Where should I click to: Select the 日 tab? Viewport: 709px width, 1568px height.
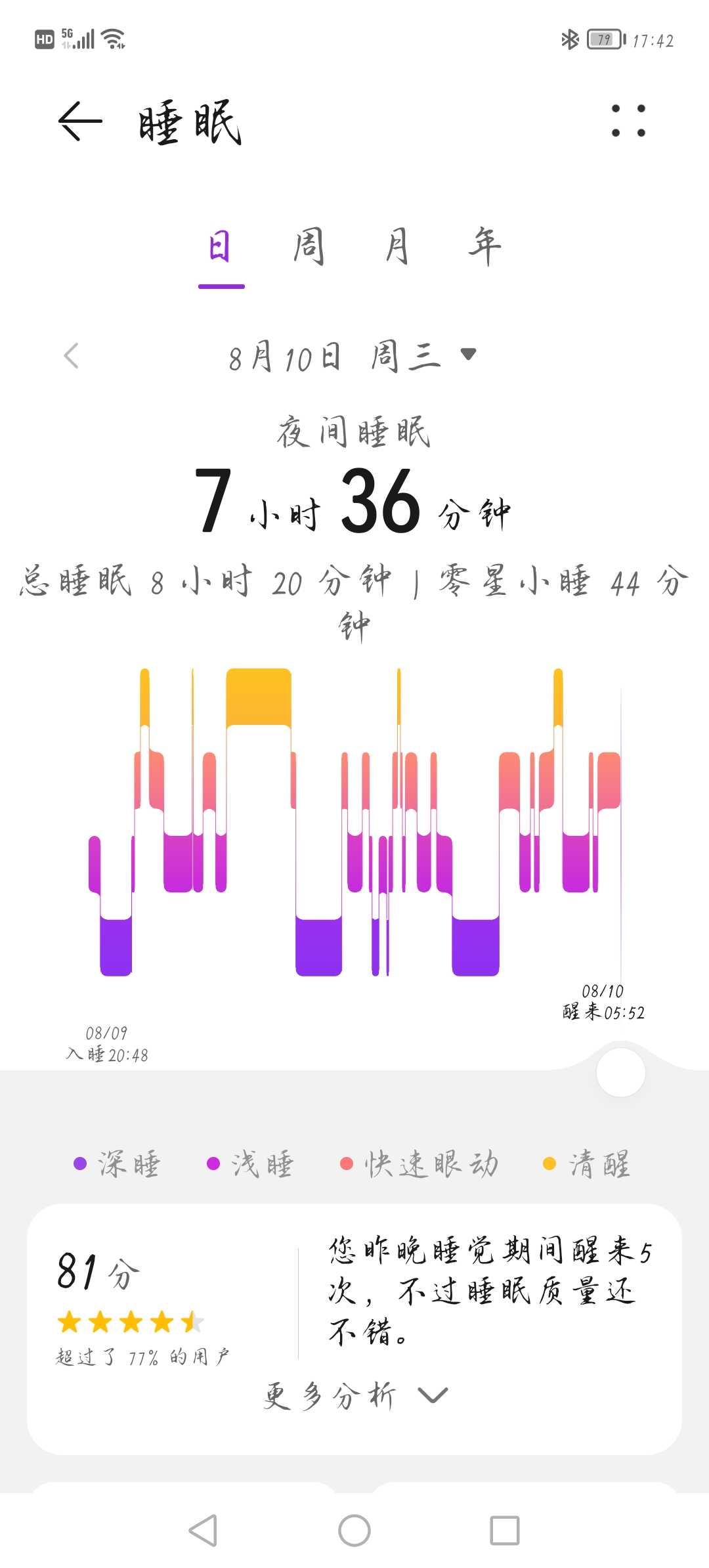point(221,246)
